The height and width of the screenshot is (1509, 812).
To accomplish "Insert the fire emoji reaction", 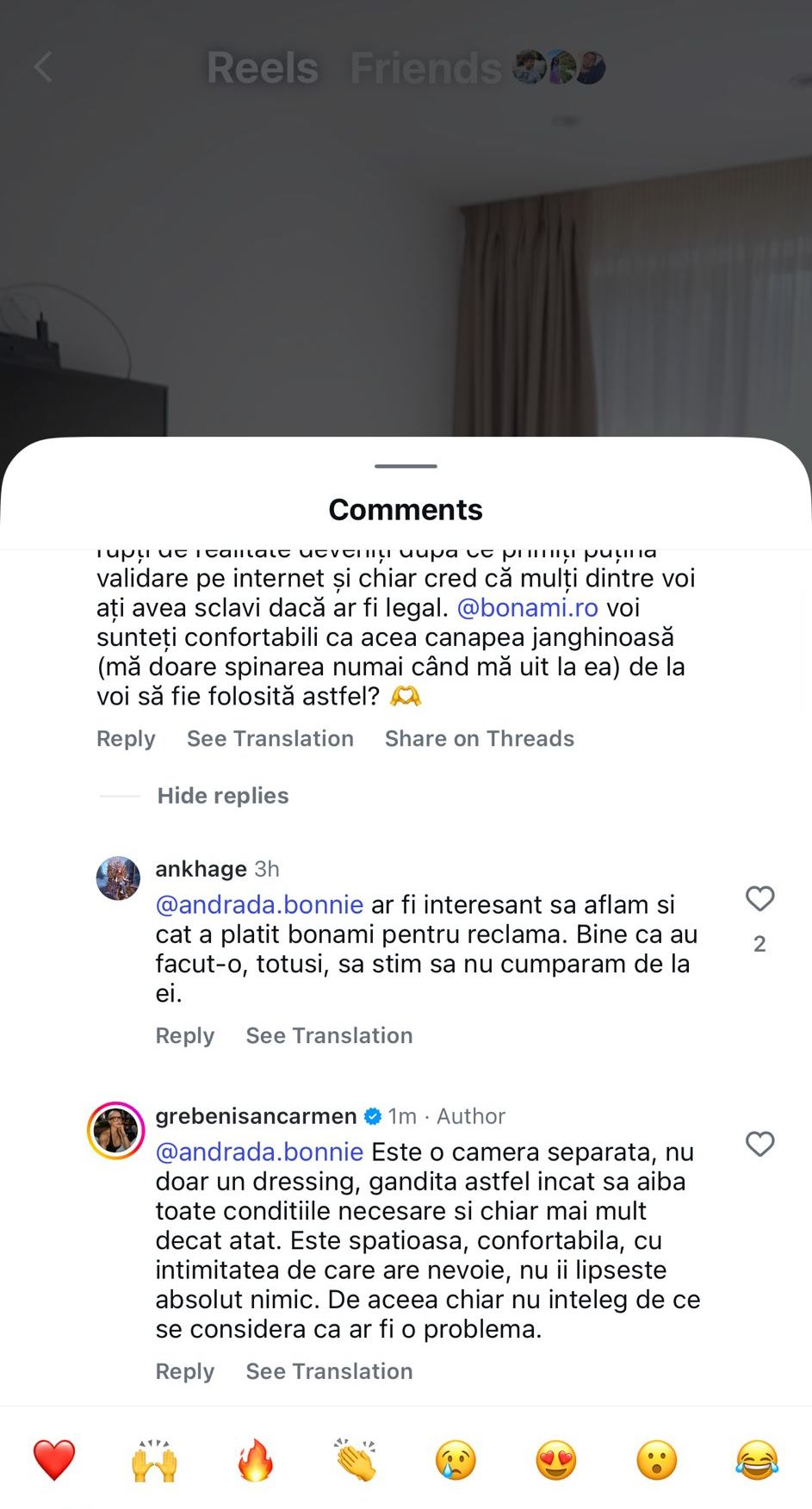I will (x=255, y=1461).
